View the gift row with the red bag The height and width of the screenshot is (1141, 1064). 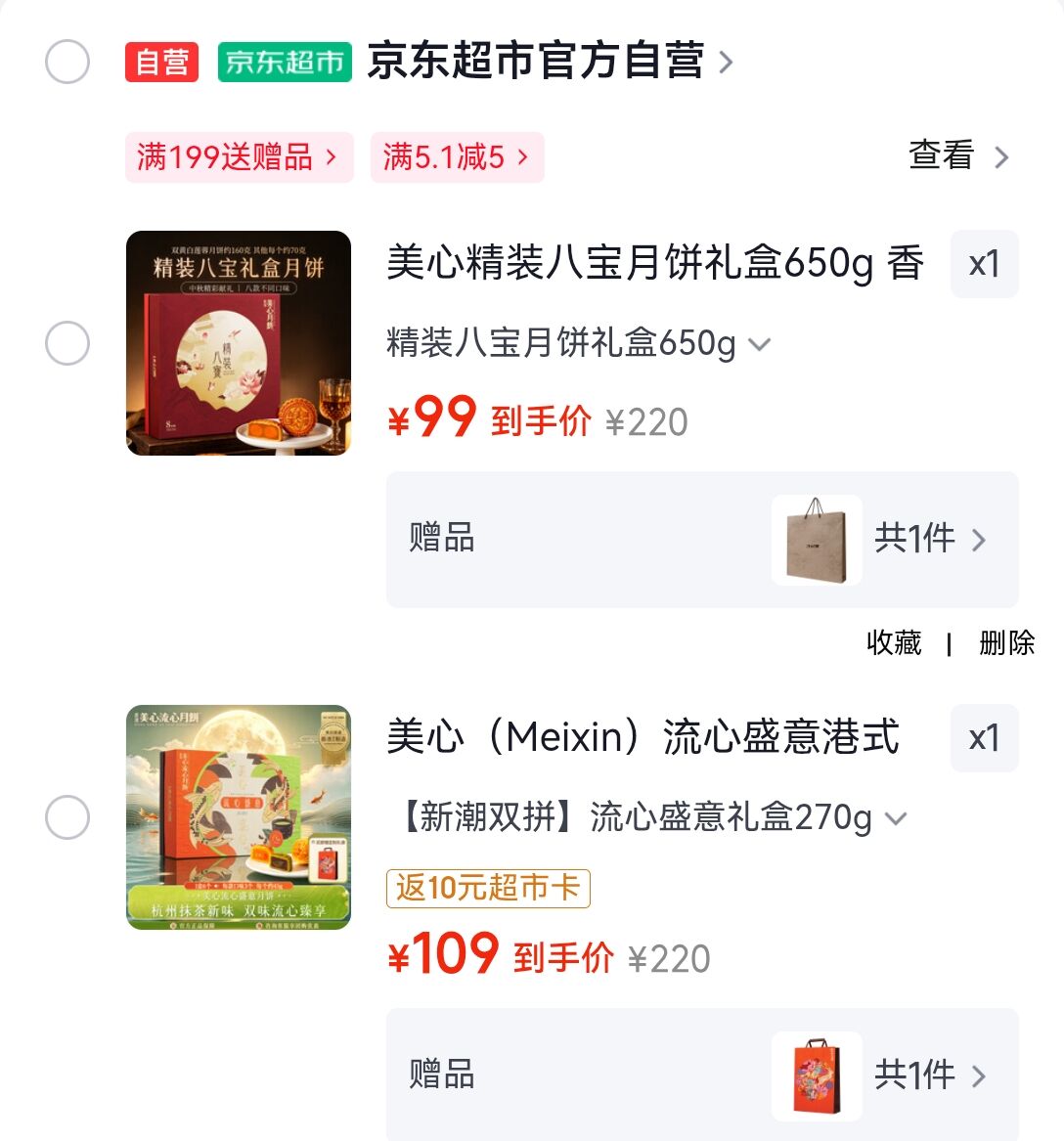[701, 1075]
